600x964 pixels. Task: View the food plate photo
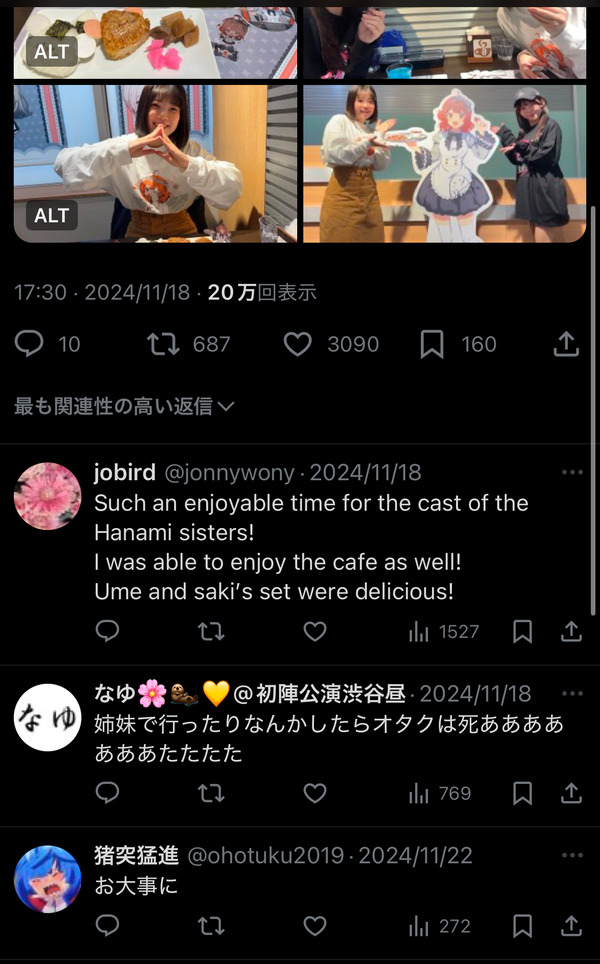pos(155,42)
